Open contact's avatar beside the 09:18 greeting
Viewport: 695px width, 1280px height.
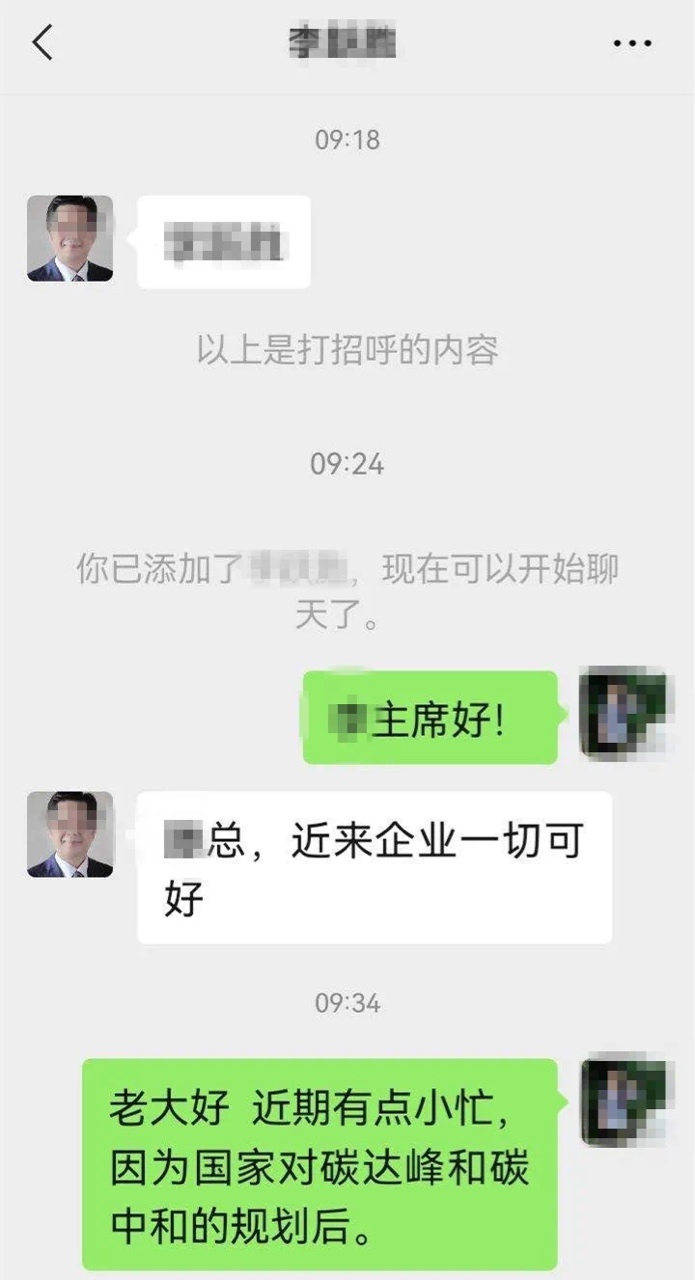(70, 238)
